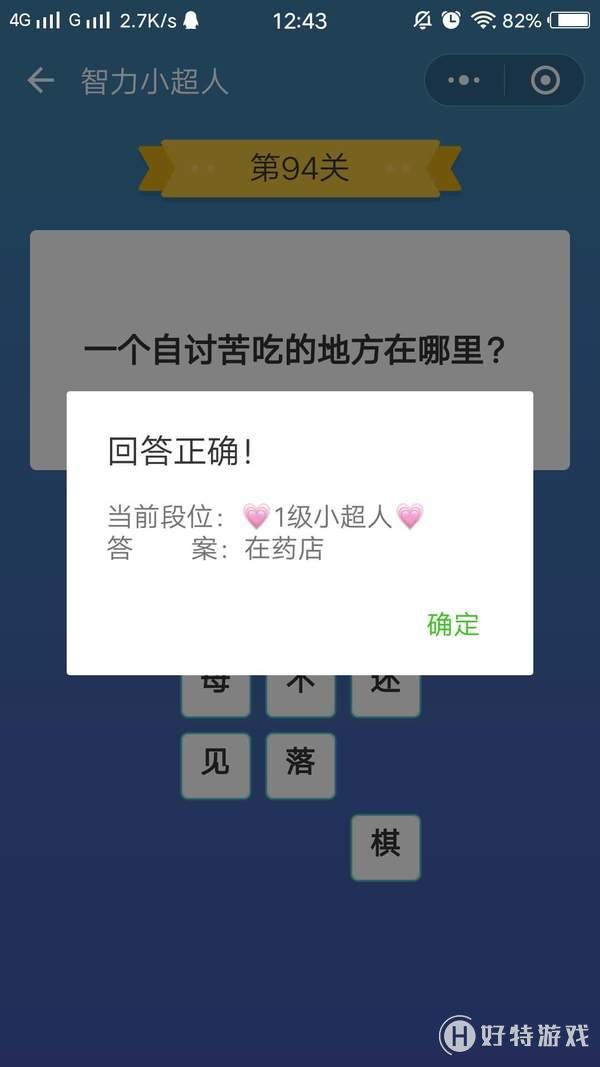Go back with the arrow icon
600x1067 pixels.
pos(40,81)
